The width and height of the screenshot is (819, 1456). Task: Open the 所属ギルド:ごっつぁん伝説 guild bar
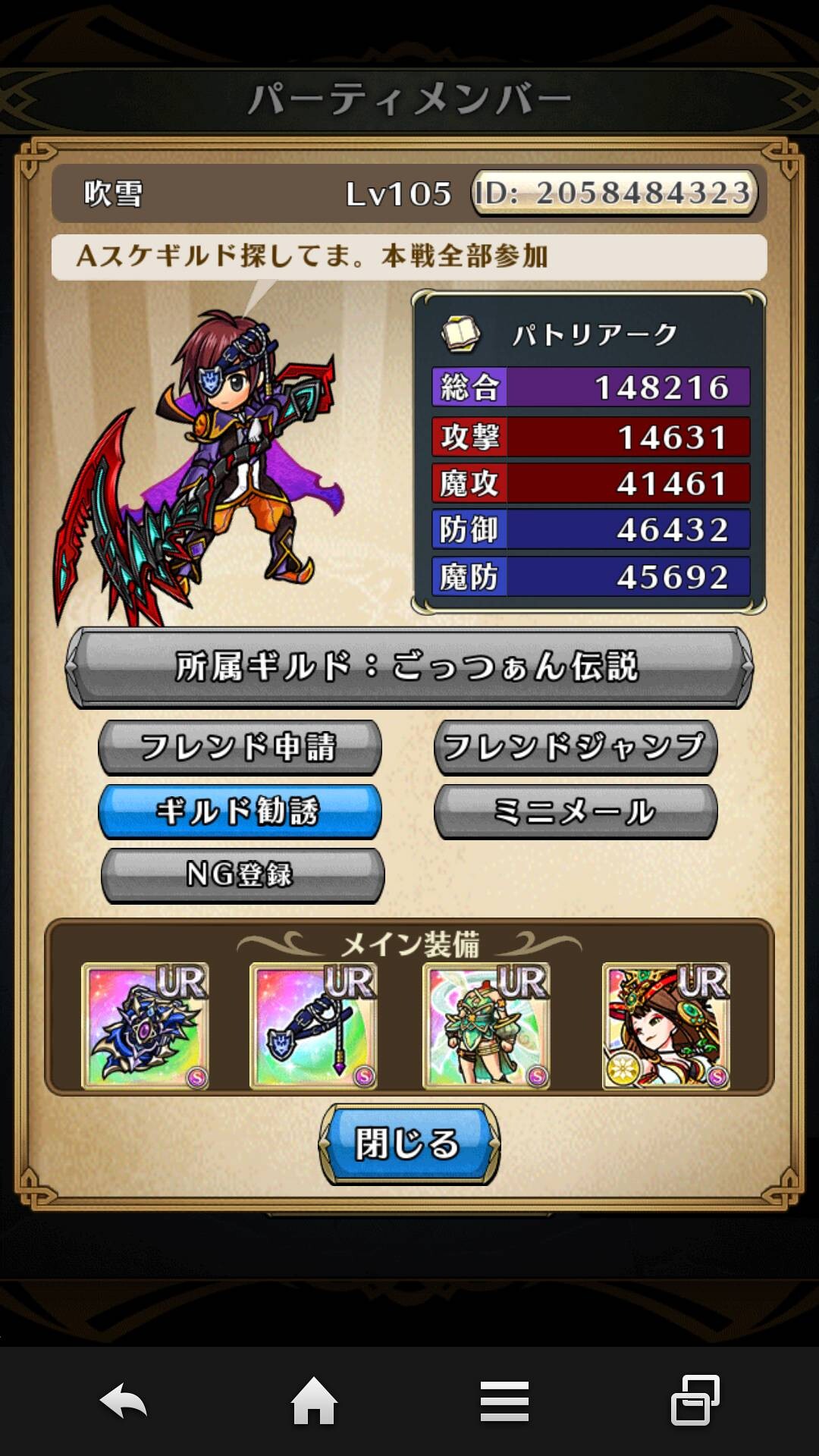click(409, 667)
